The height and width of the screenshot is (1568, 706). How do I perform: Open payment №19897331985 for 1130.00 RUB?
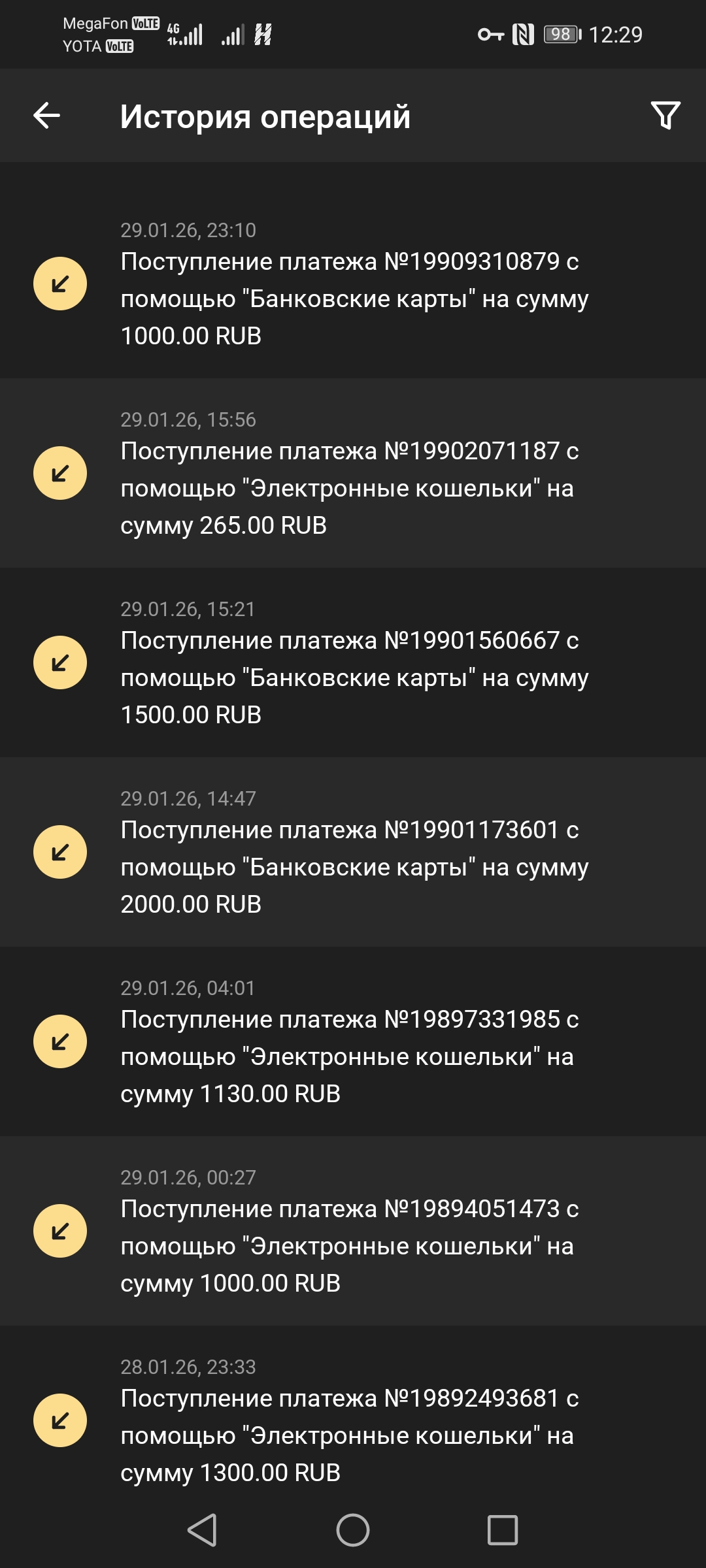[353, 1042]
